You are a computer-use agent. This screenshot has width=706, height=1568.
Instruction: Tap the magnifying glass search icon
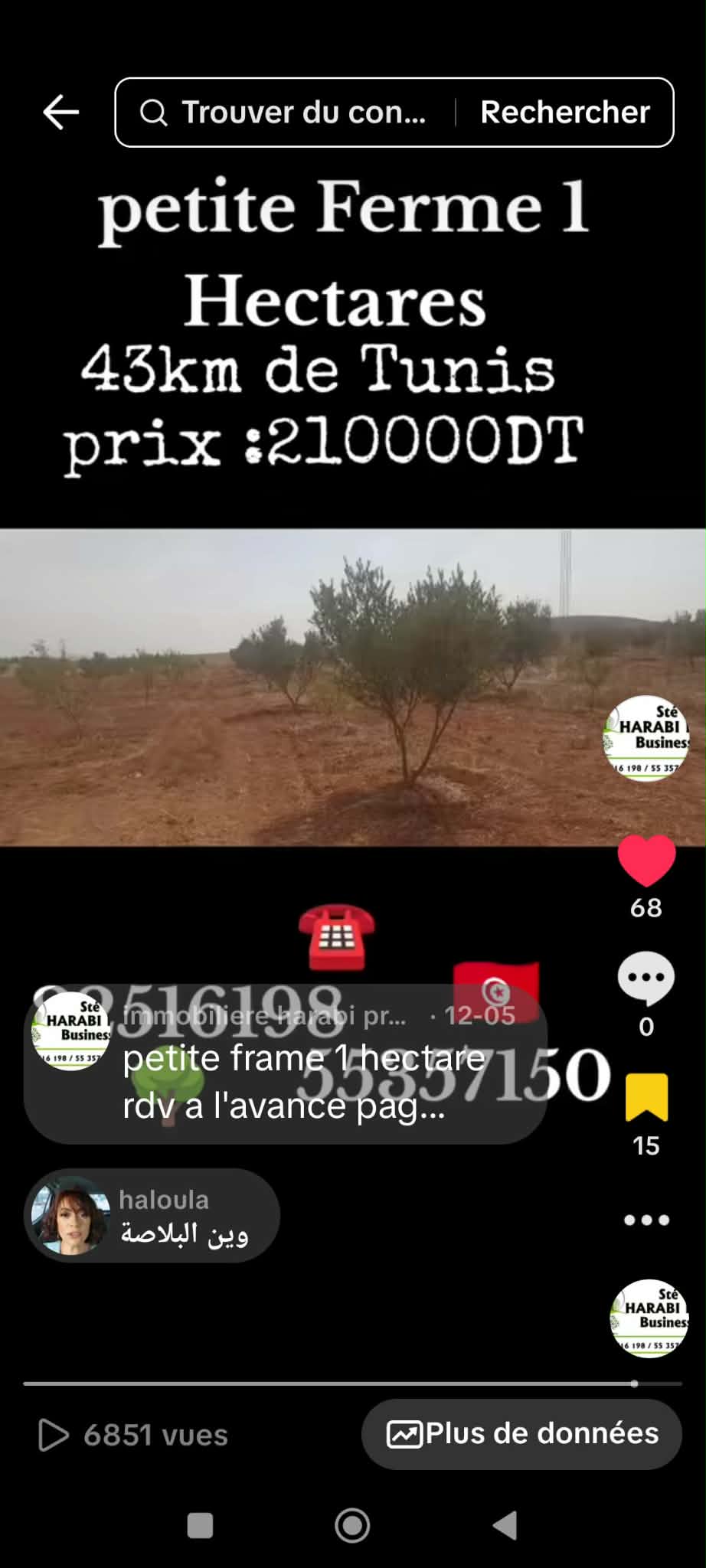point(155,112)
